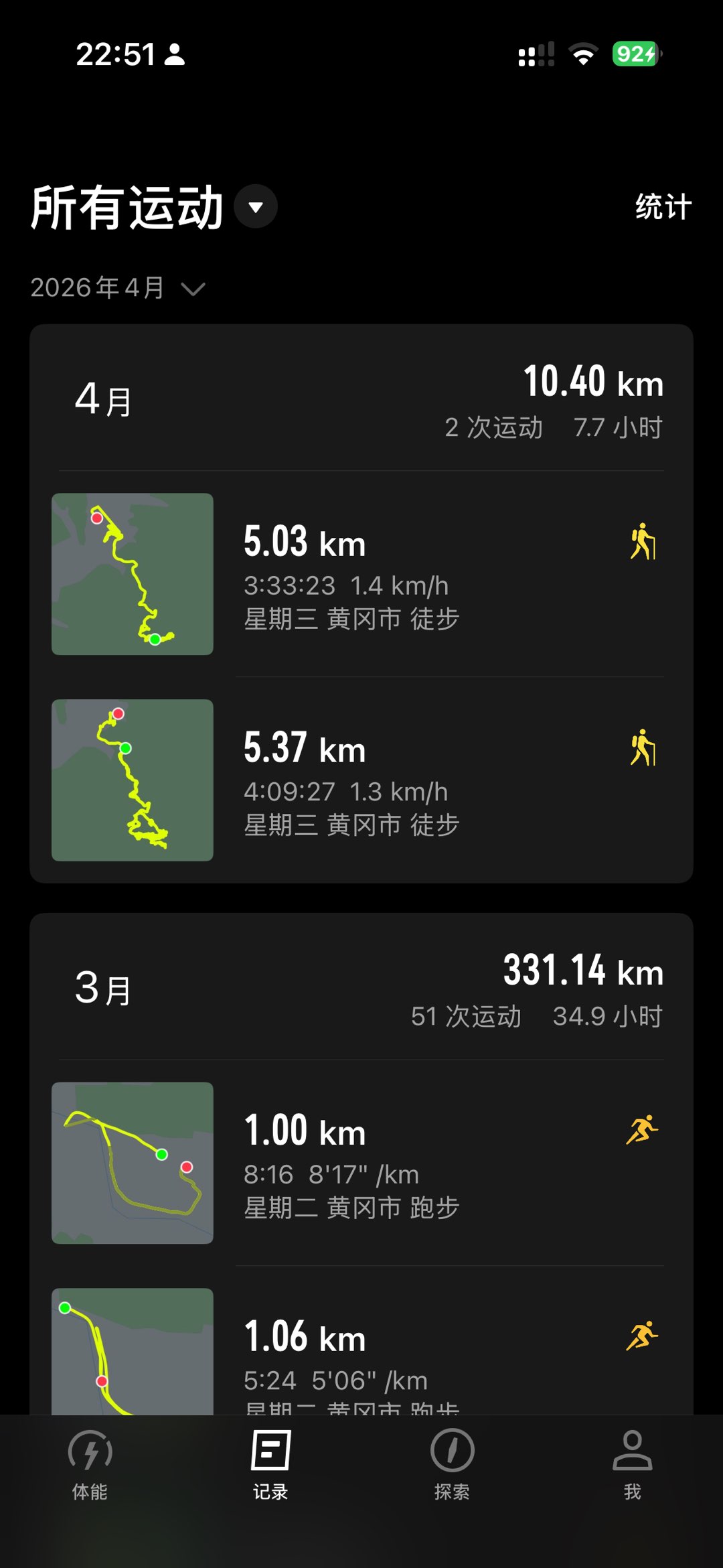Open the 1.00 km running record

point(361,1163)
